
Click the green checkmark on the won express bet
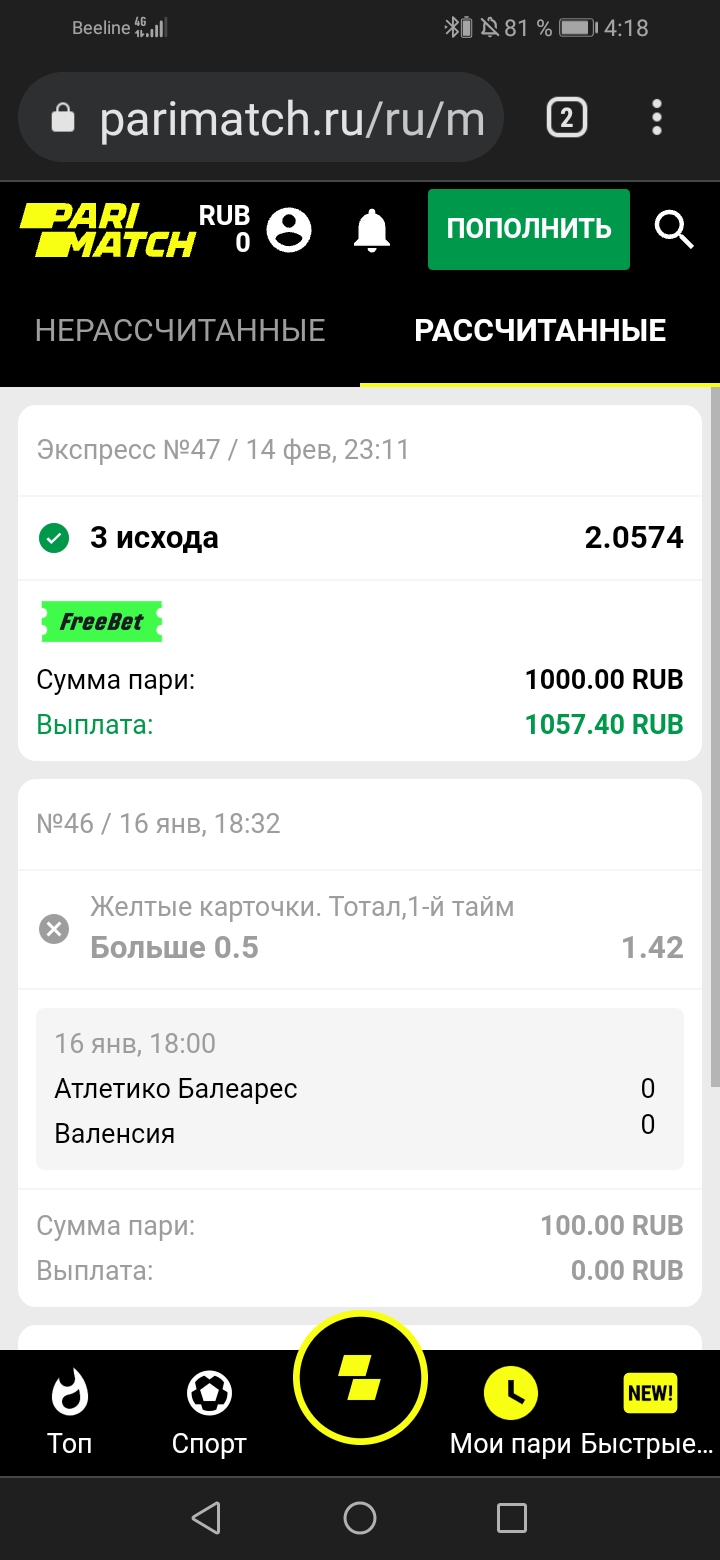[x=54, y=537]
